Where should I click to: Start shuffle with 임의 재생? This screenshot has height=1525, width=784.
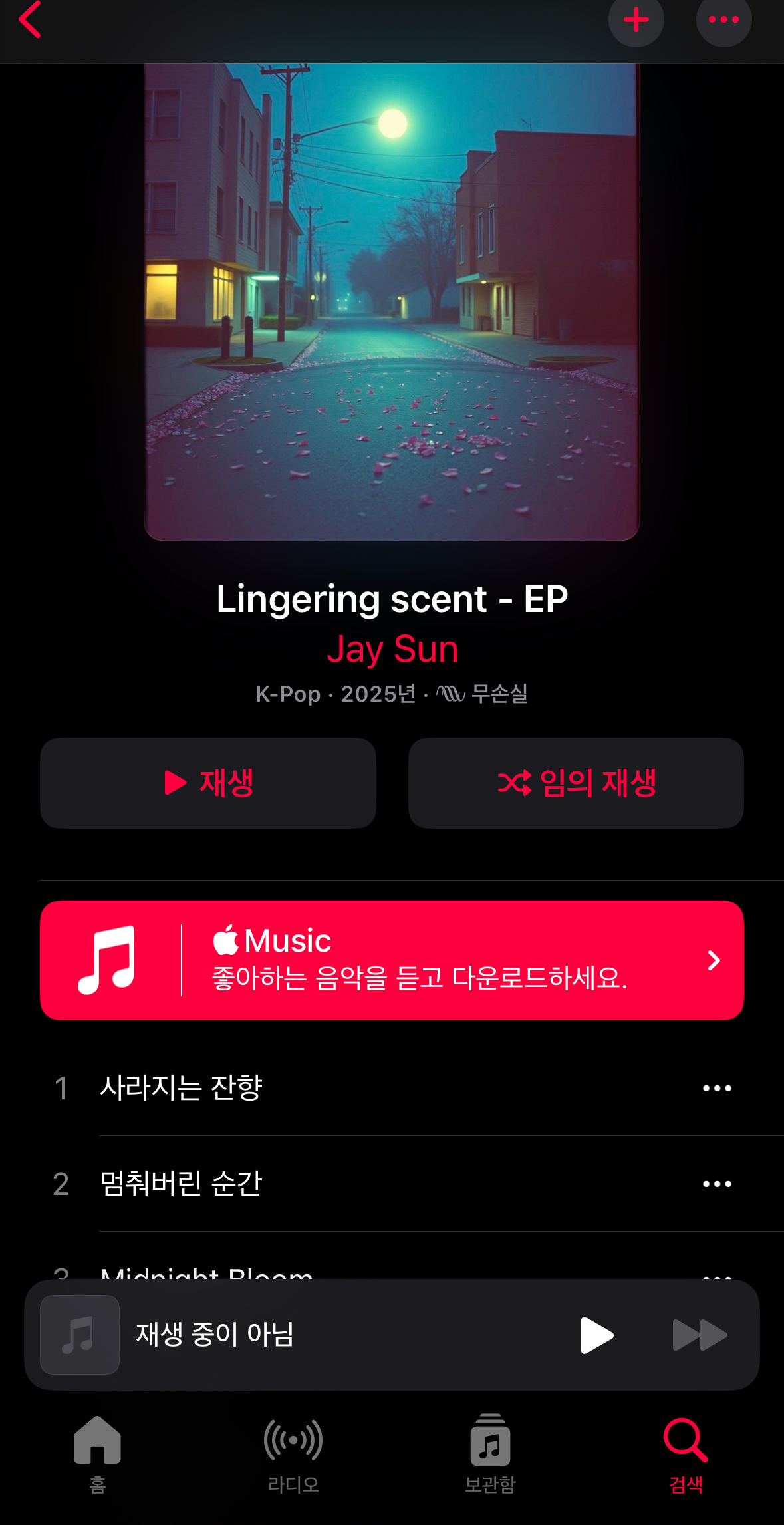576,783
